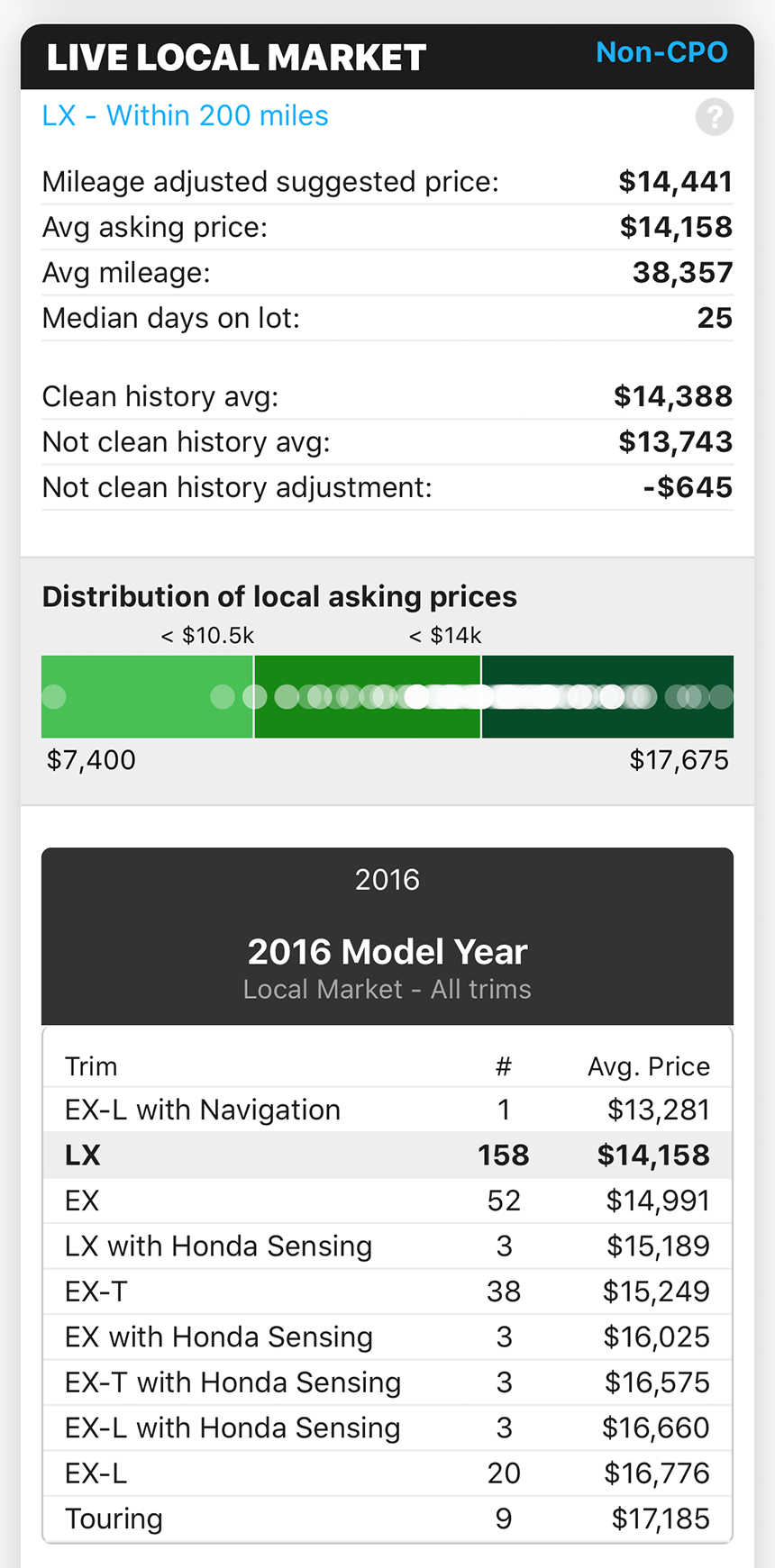Viewport: 775px width, 1568px height.
Task: Select the $17,675 maximum price label
Action: tap(679, 759)
